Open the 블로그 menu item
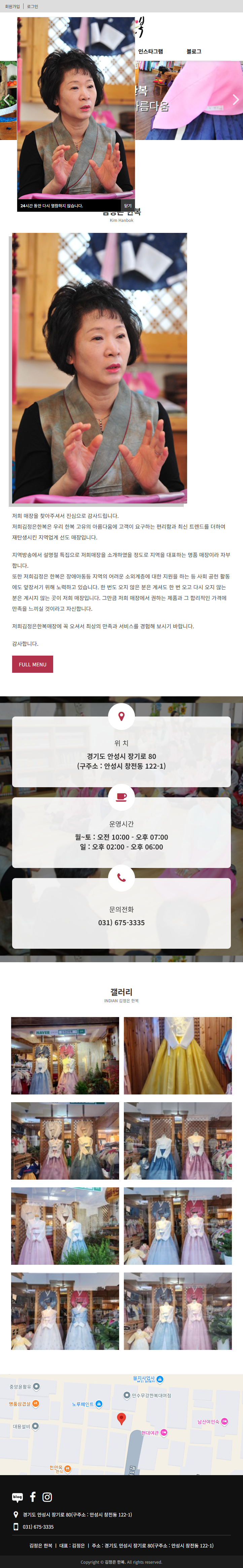Image resolution: width=243 pixels, height=1568 pixels. pyautogui.click(x=194, y=52)
